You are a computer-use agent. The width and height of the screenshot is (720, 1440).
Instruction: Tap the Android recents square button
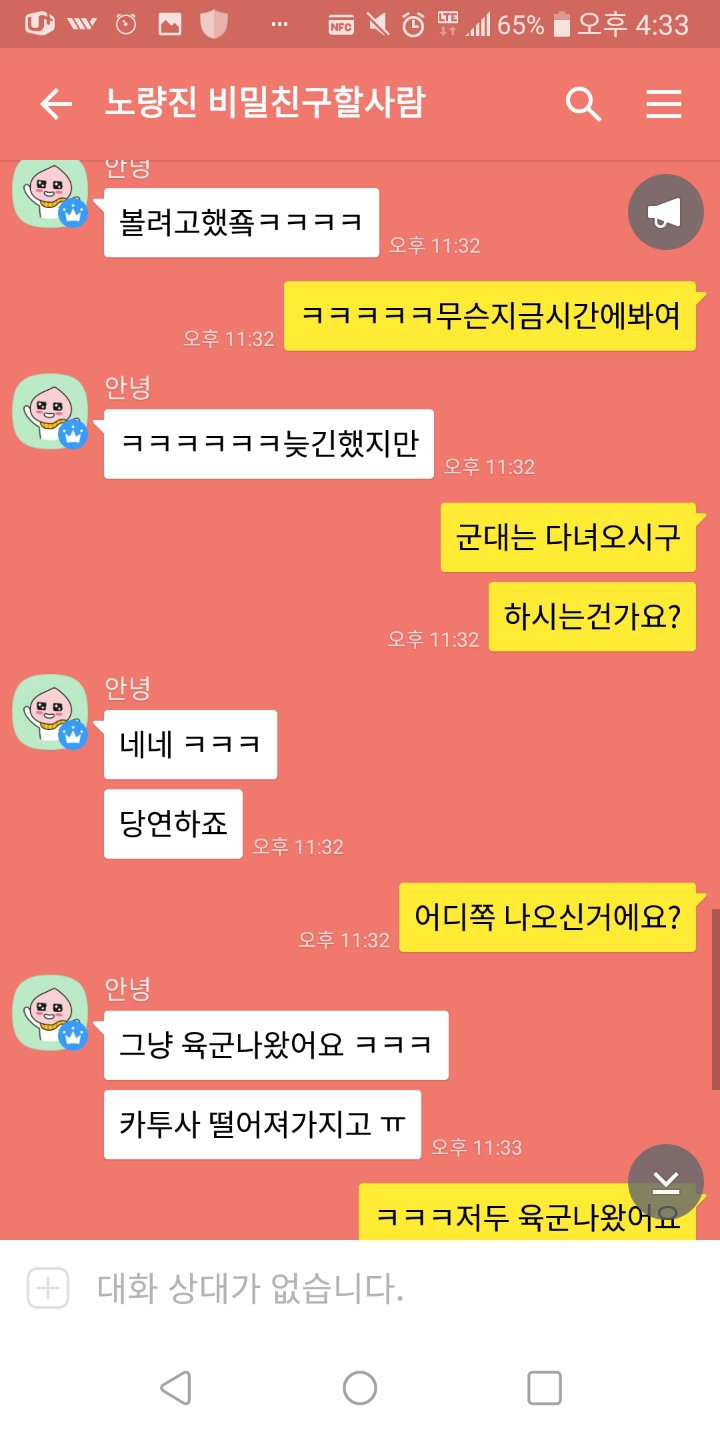[x=543, y=1388]
